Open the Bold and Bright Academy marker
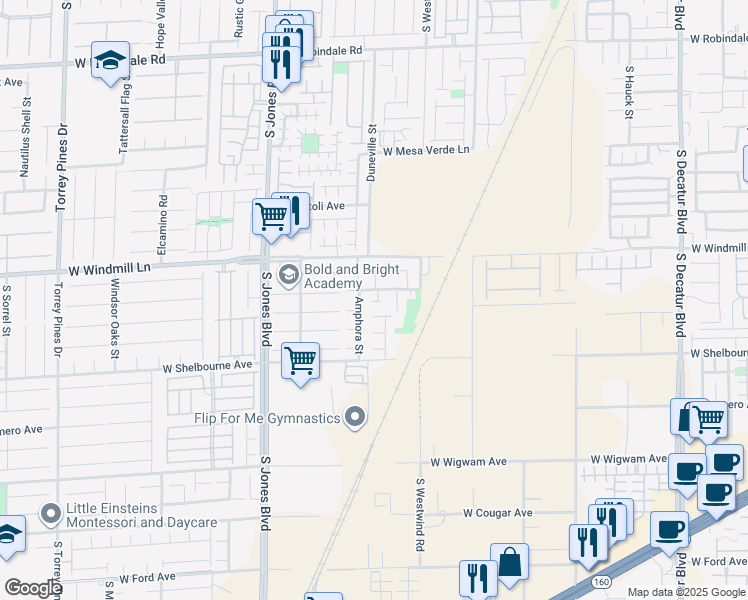The width and height of the screenshot is (748, 600). point(289,274)
